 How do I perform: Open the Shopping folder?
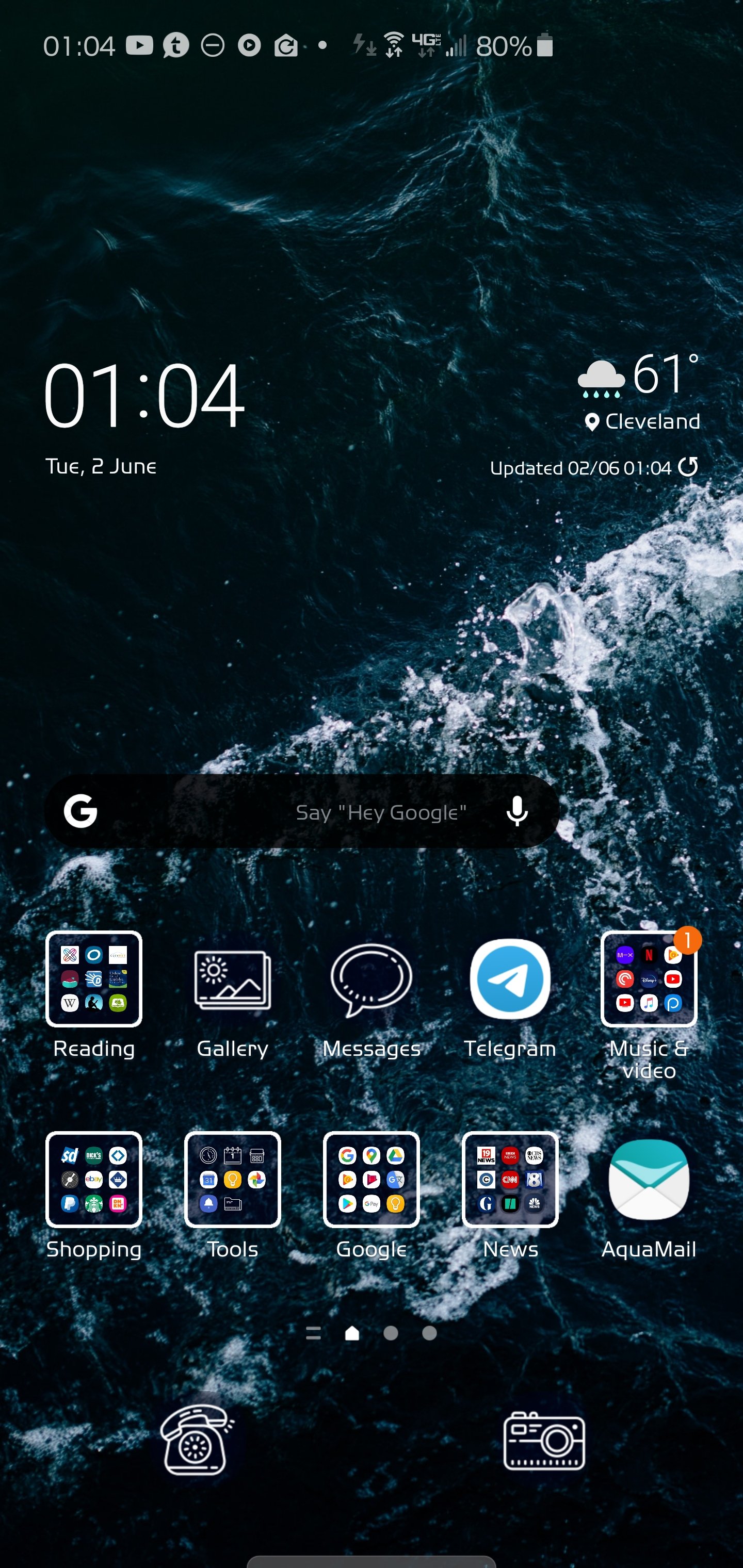(x=94, y=1179)
